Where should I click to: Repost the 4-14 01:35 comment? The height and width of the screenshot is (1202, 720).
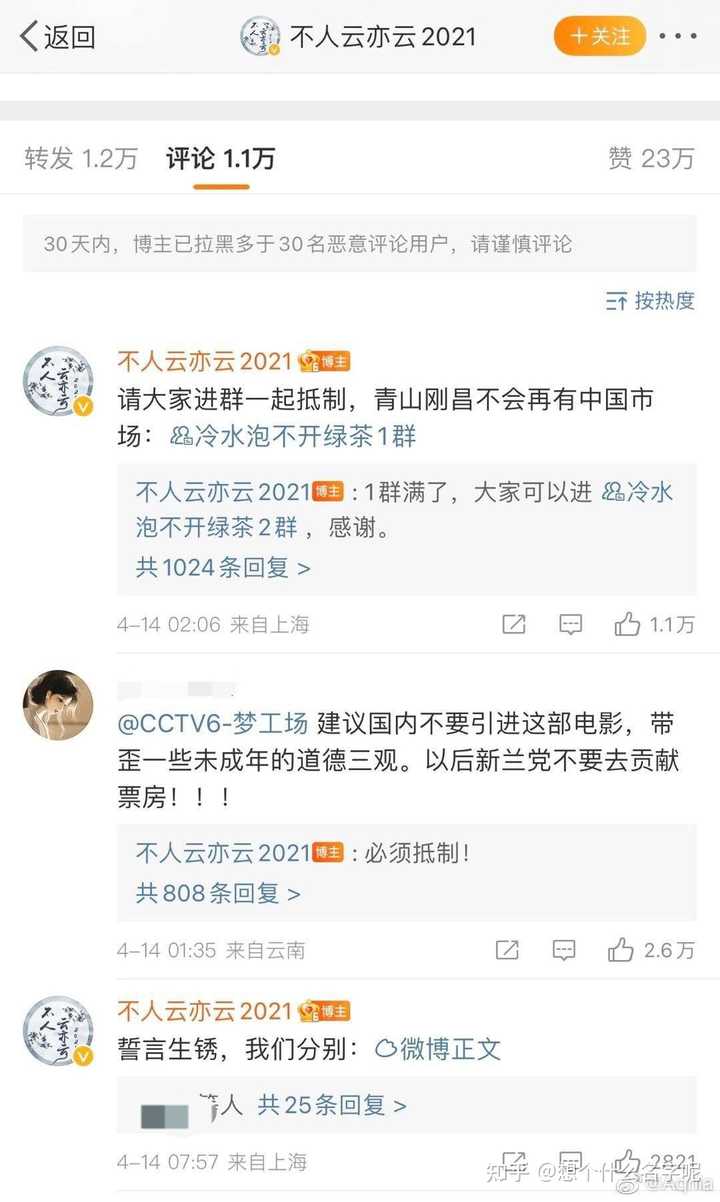(507, 950)
